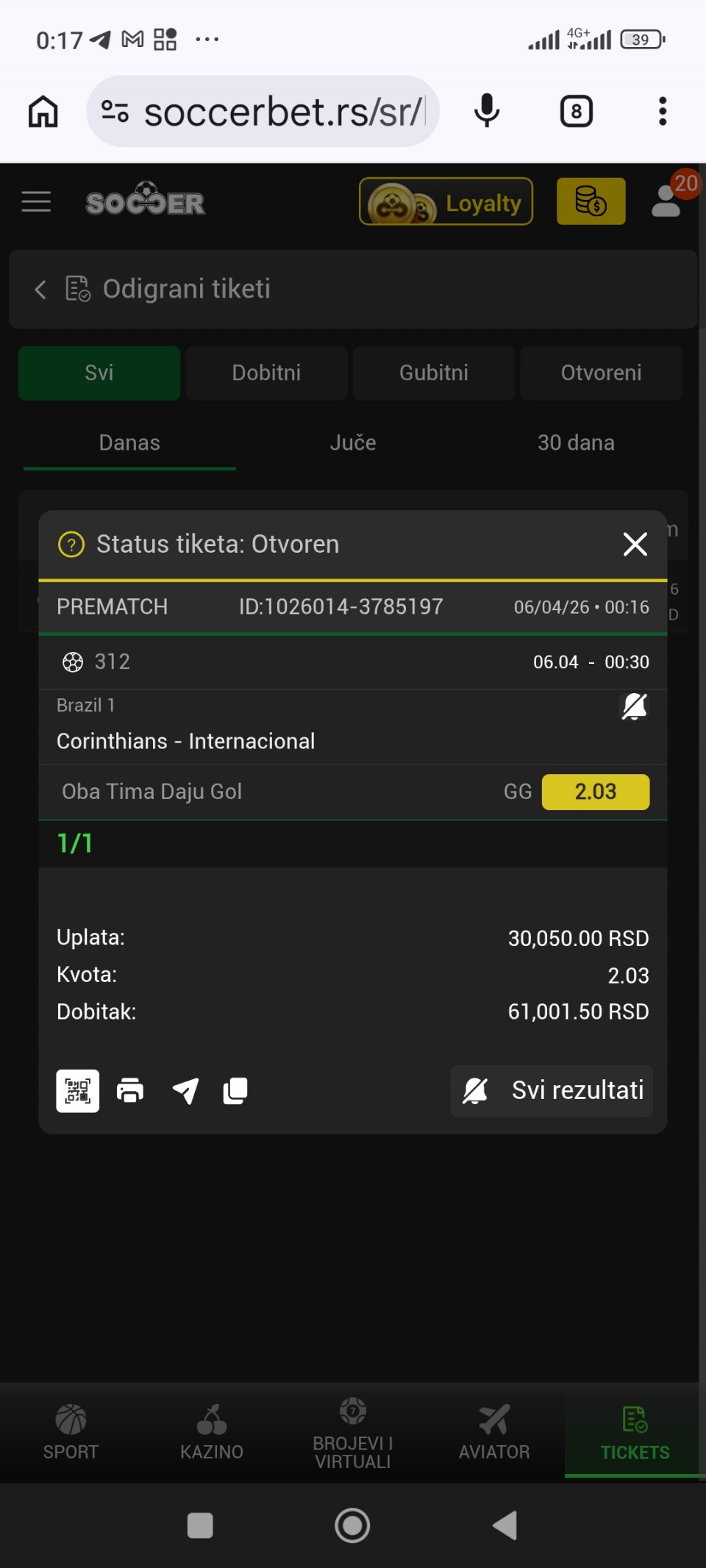The height and width of the screenshot is (1568, 706).
Task: Open the browser overflow menu
Action: 663,112
